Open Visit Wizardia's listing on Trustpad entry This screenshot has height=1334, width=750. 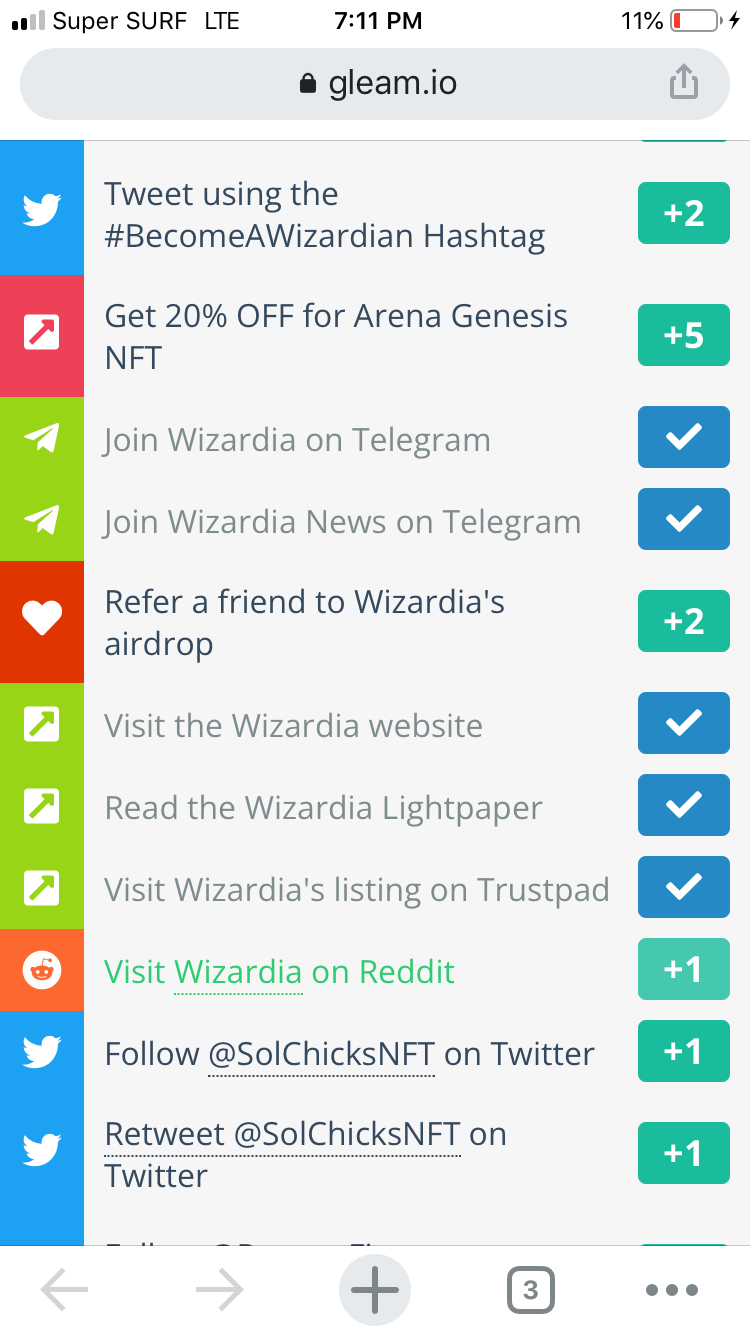tap(375, 888)
